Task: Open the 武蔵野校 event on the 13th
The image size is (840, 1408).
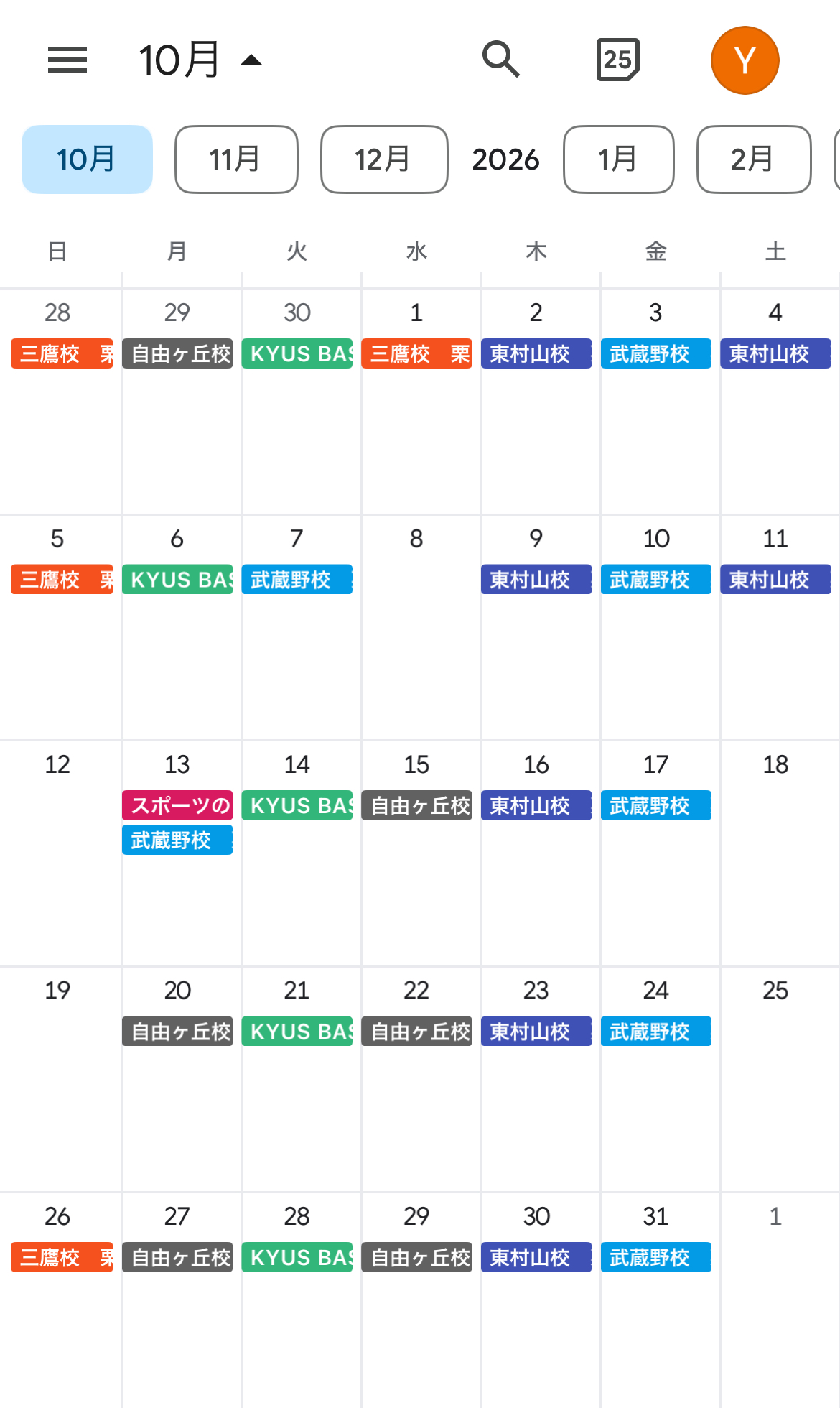Action: pyautogui.click(x=177, y=840)
